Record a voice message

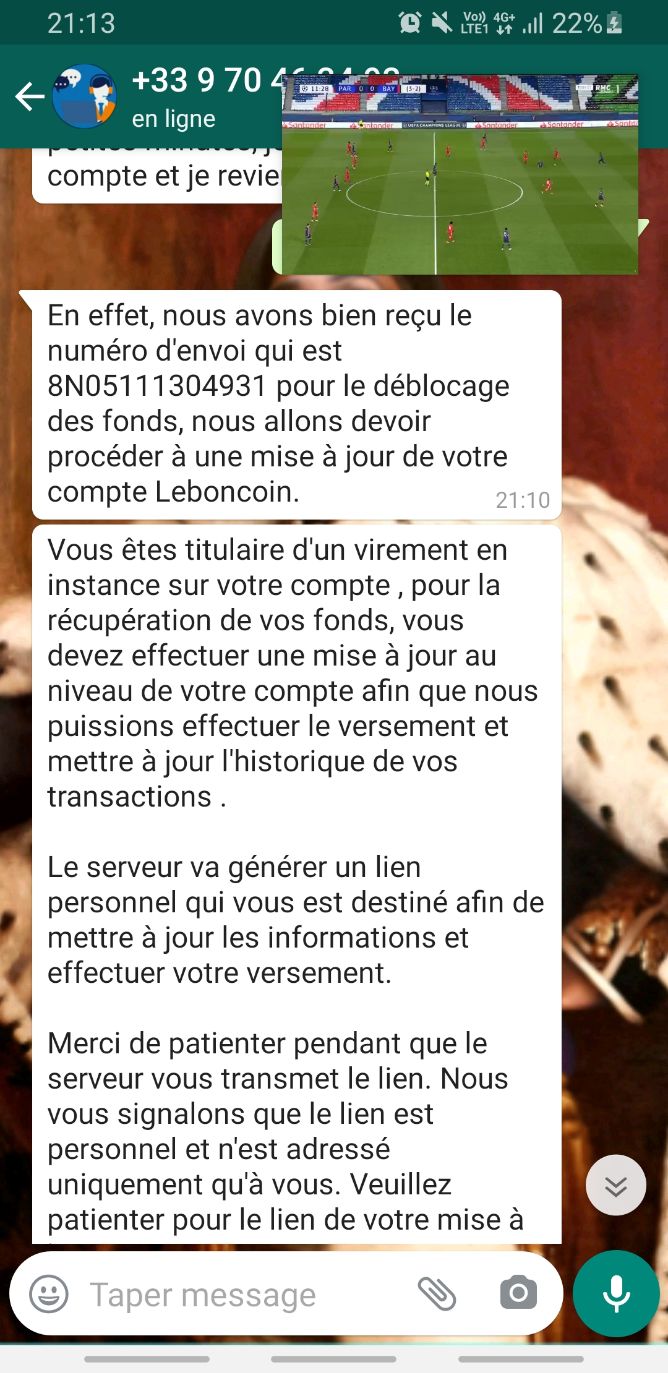point(616,1294)
